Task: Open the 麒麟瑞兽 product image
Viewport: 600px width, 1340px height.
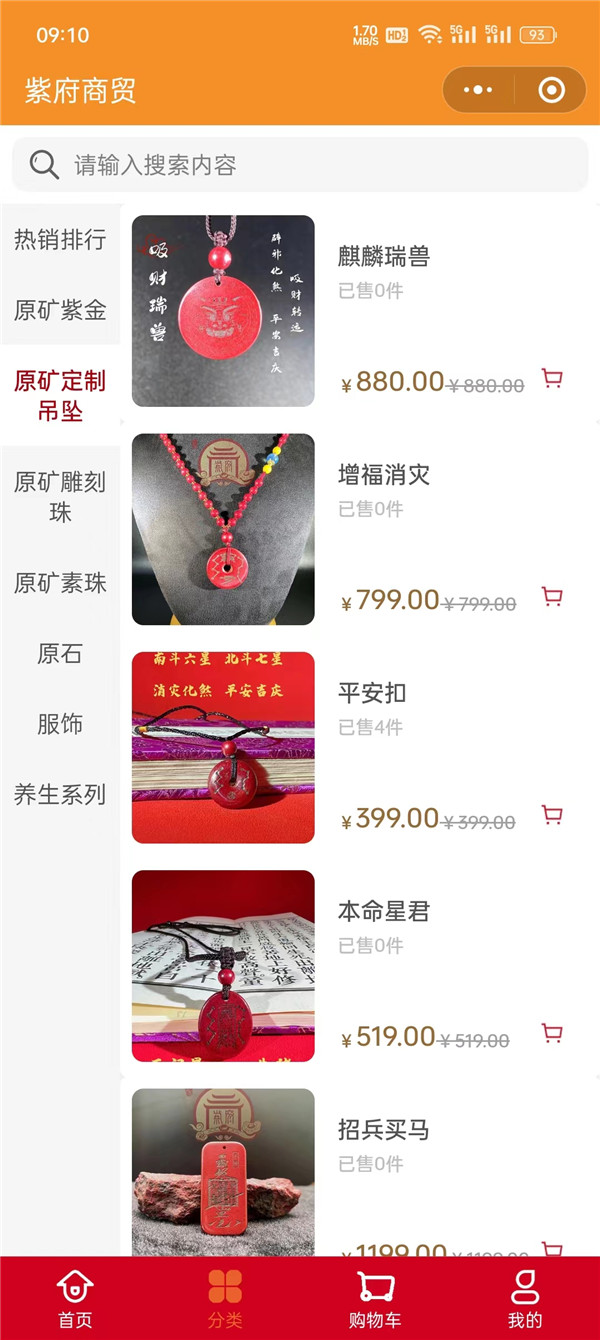Action: 223,311
